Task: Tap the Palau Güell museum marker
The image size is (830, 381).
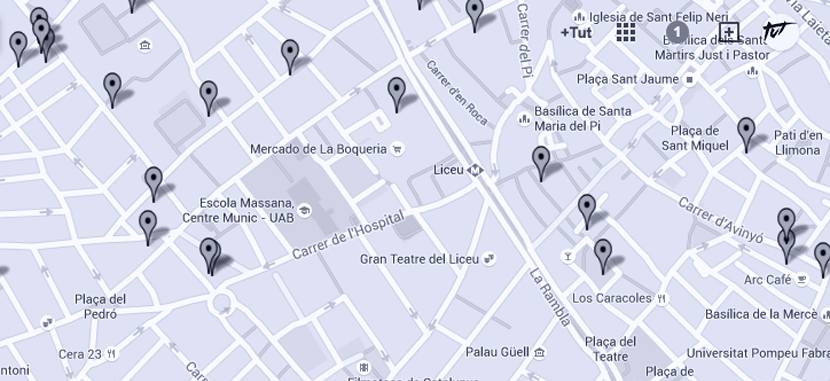Action: pyautogui.click(x=539, y=352)
